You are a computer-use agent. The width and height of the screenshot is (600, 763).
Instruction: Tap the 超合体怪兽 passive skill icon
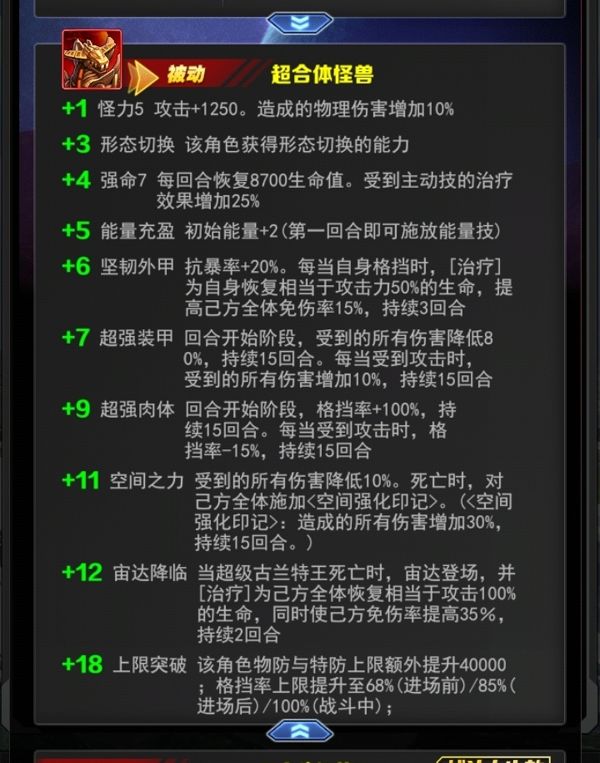[x=92, y=60]
